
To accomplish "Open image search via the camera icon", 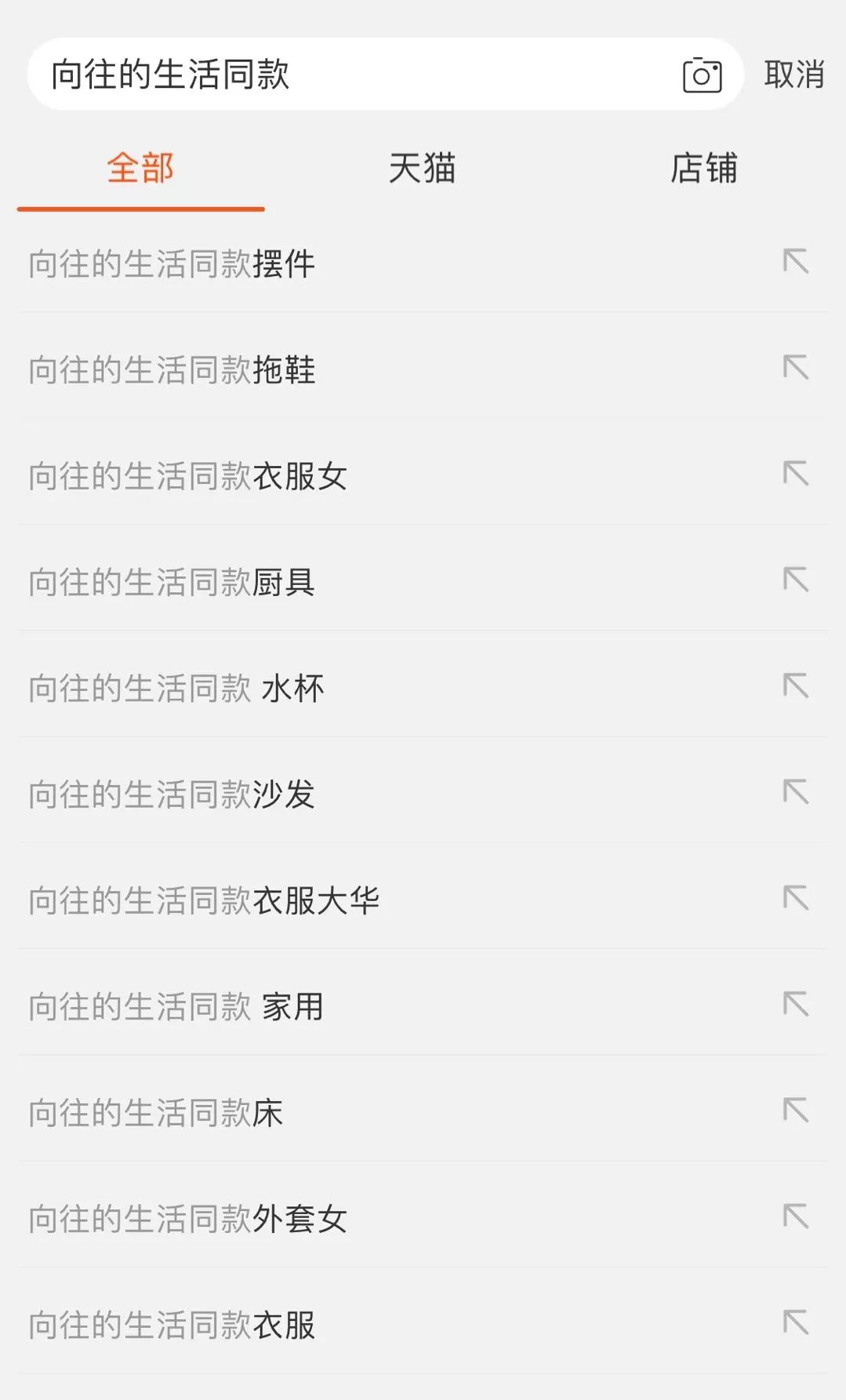I will point(703,75).
